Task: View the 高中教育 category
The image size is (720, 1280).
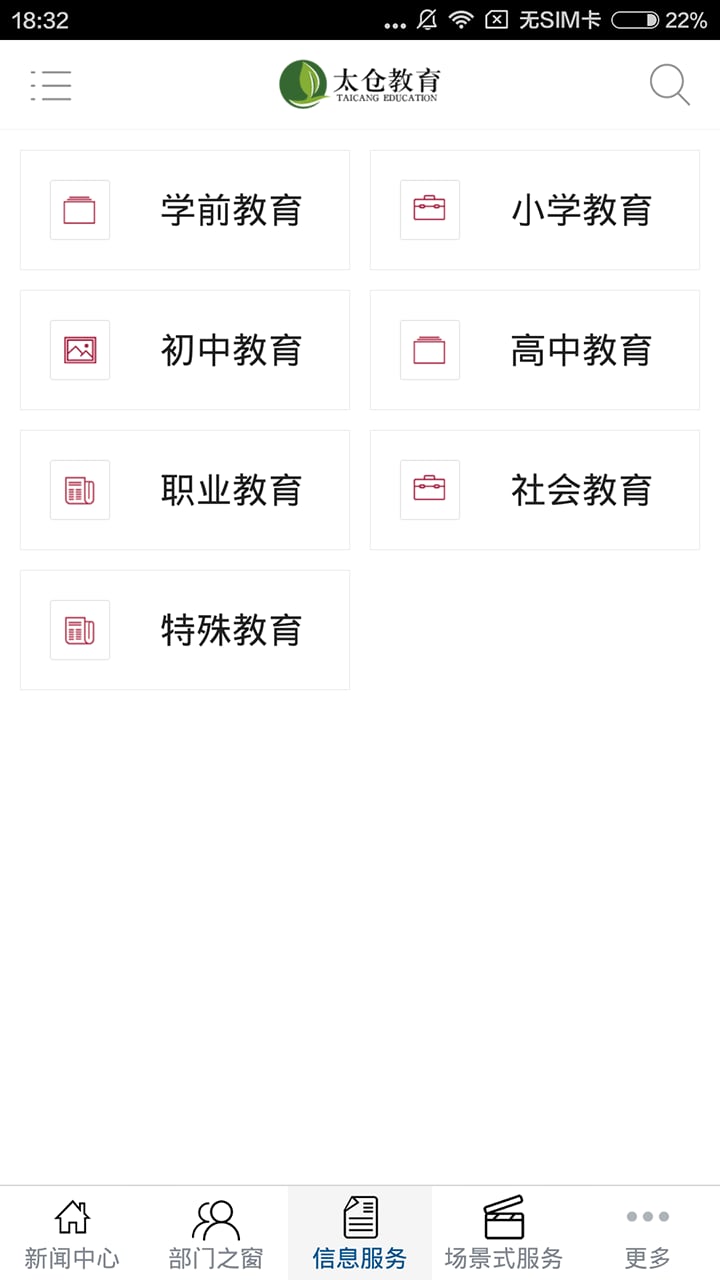Action: pos(535,350)
